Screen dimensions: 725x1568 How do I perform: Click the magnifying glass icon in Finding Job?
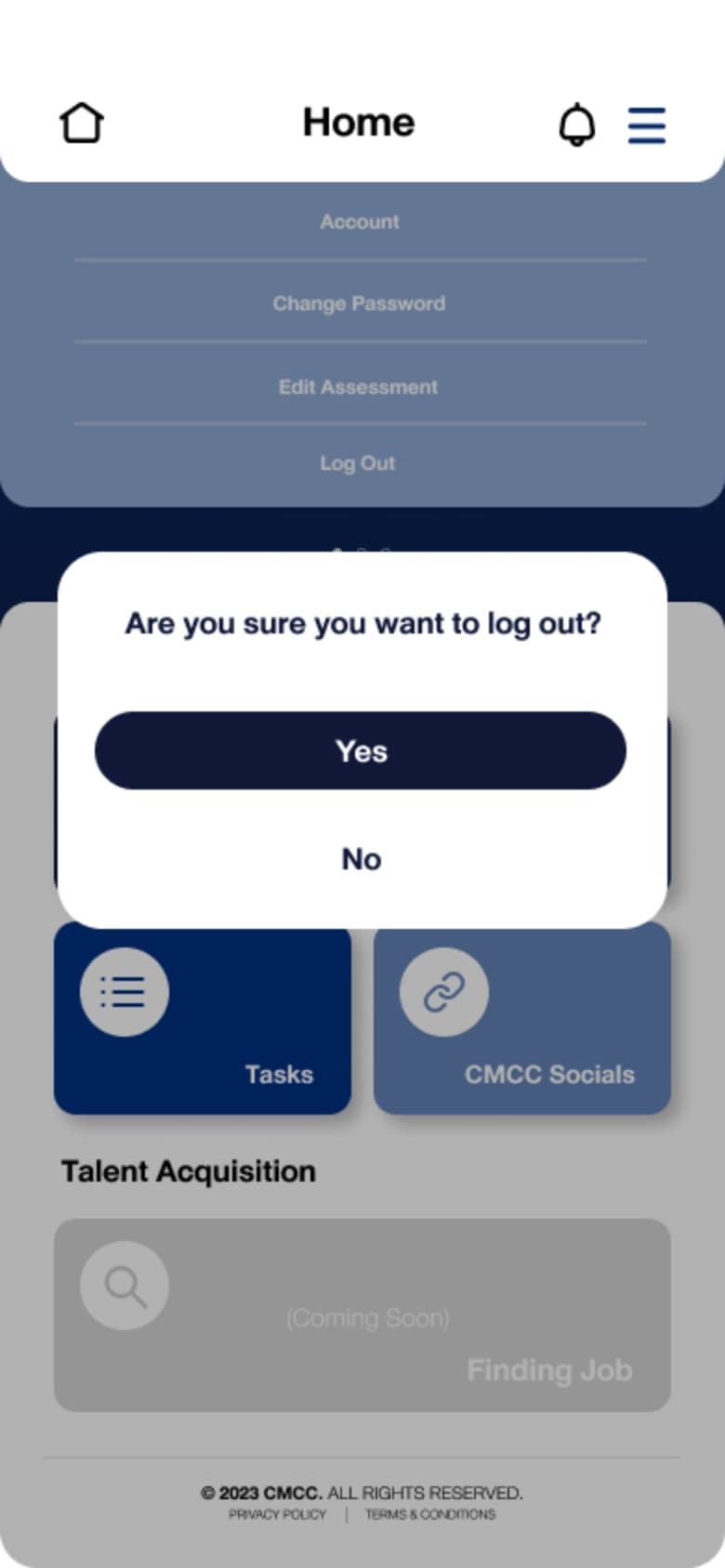pyautogui.click(x=124, y=1285)
